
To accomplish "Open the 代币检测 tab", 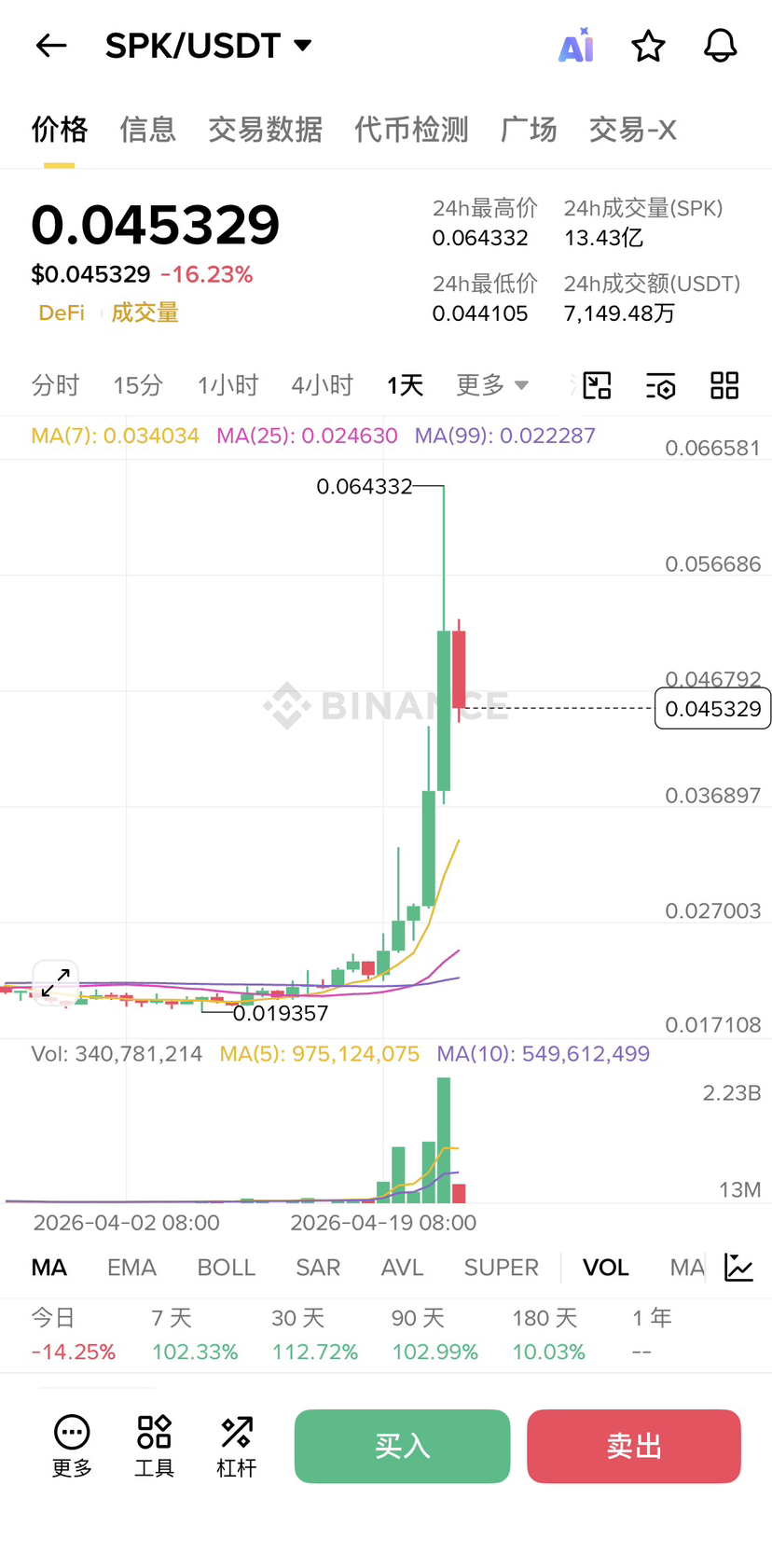I will (411, 130).
